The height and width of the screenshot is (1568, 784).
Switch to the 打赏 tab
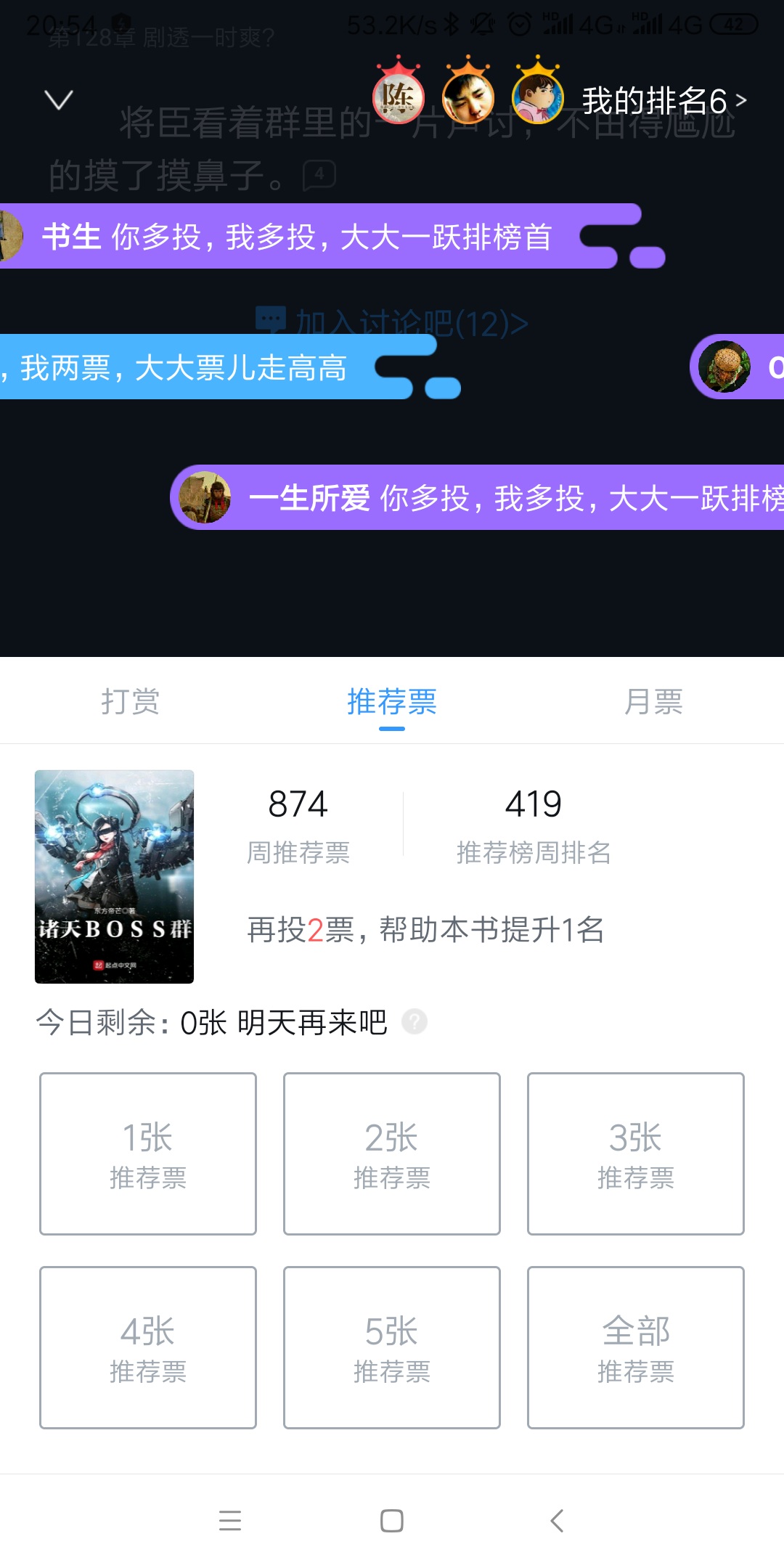pos(131,701)
